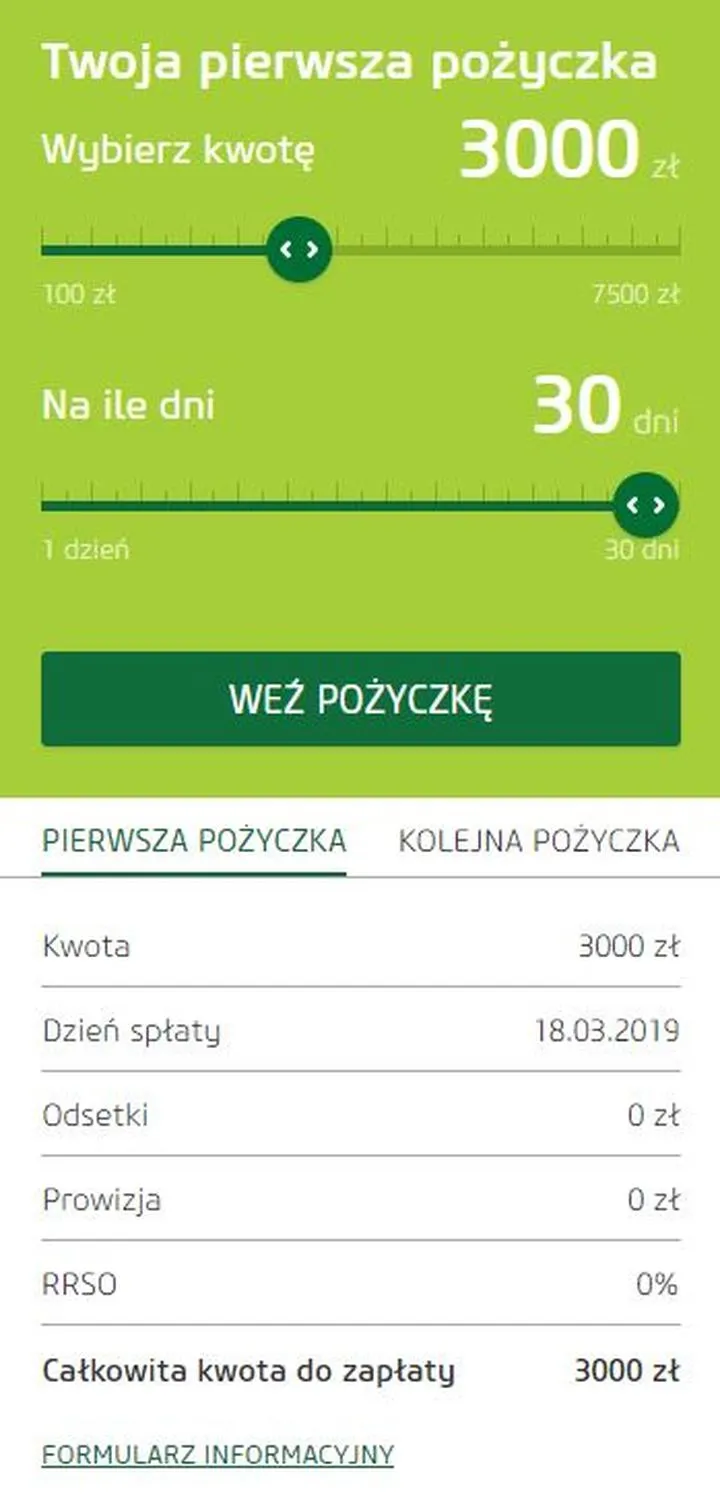The height and width of the screenshot is (1503, 720).
Task: Click the left arrow on the amount slider handle
Action: [288, 250]
